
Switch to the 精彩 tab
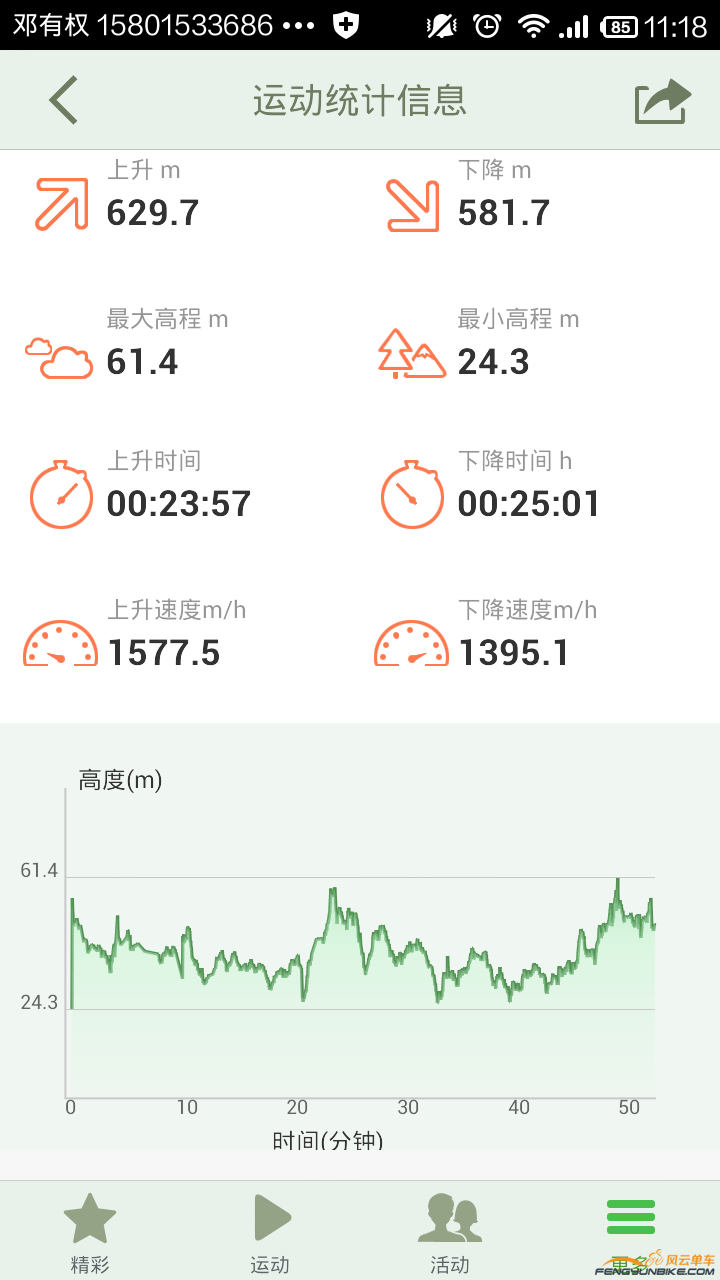click(x=90, y=1232)
